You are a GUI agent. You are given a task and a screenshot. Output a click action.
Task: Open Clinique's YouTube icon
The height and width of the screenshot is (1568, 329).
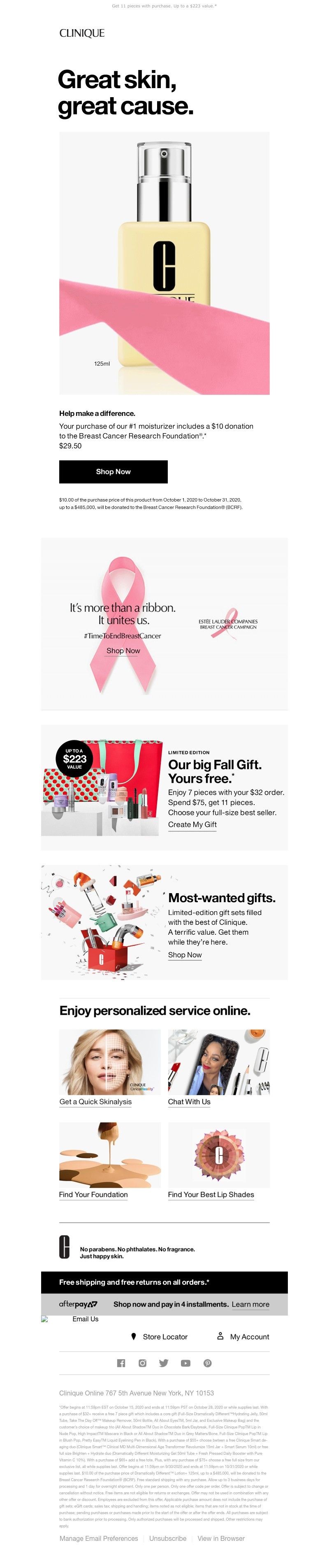[185, 1363]
